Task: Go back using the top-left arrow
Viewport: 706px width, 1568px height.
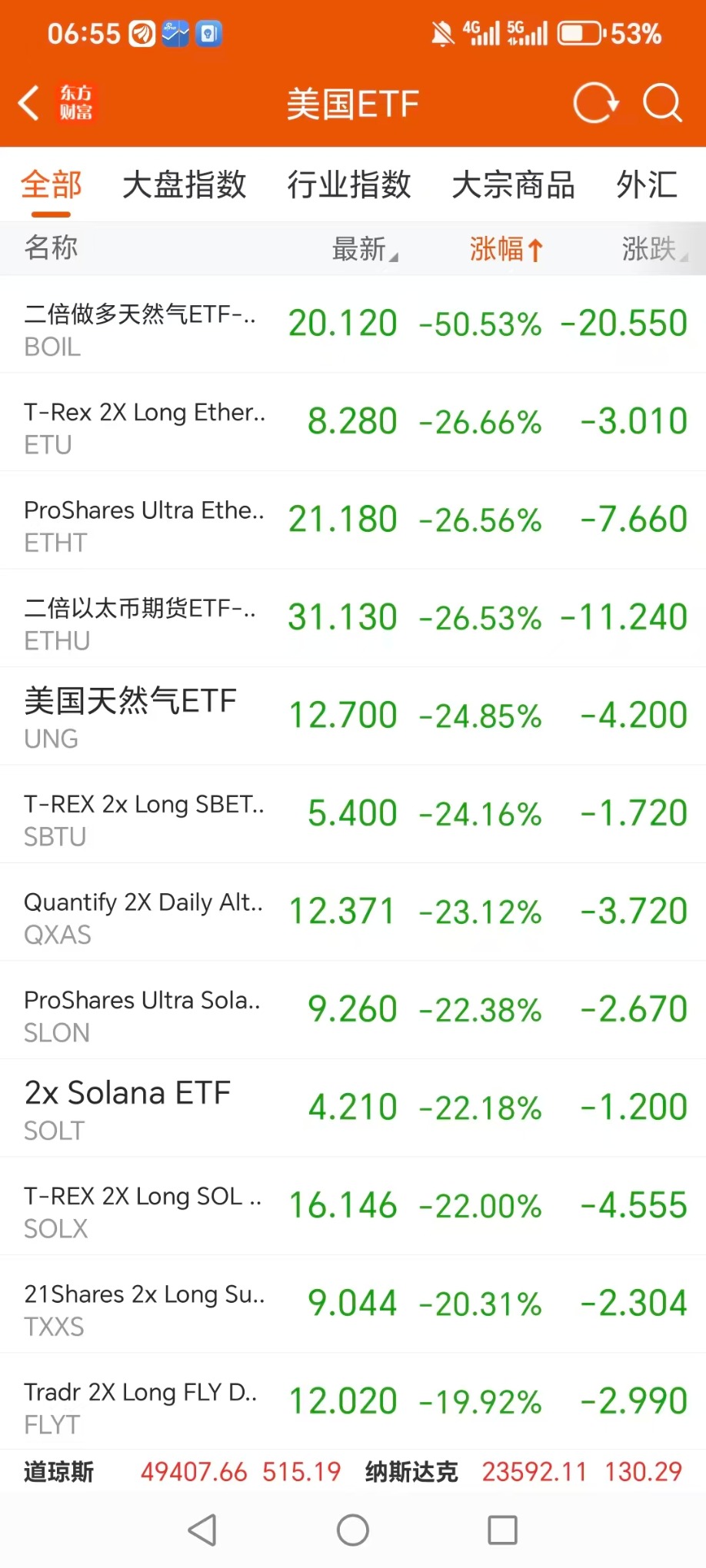Action: pyautogui.click(x=29, y=103)
